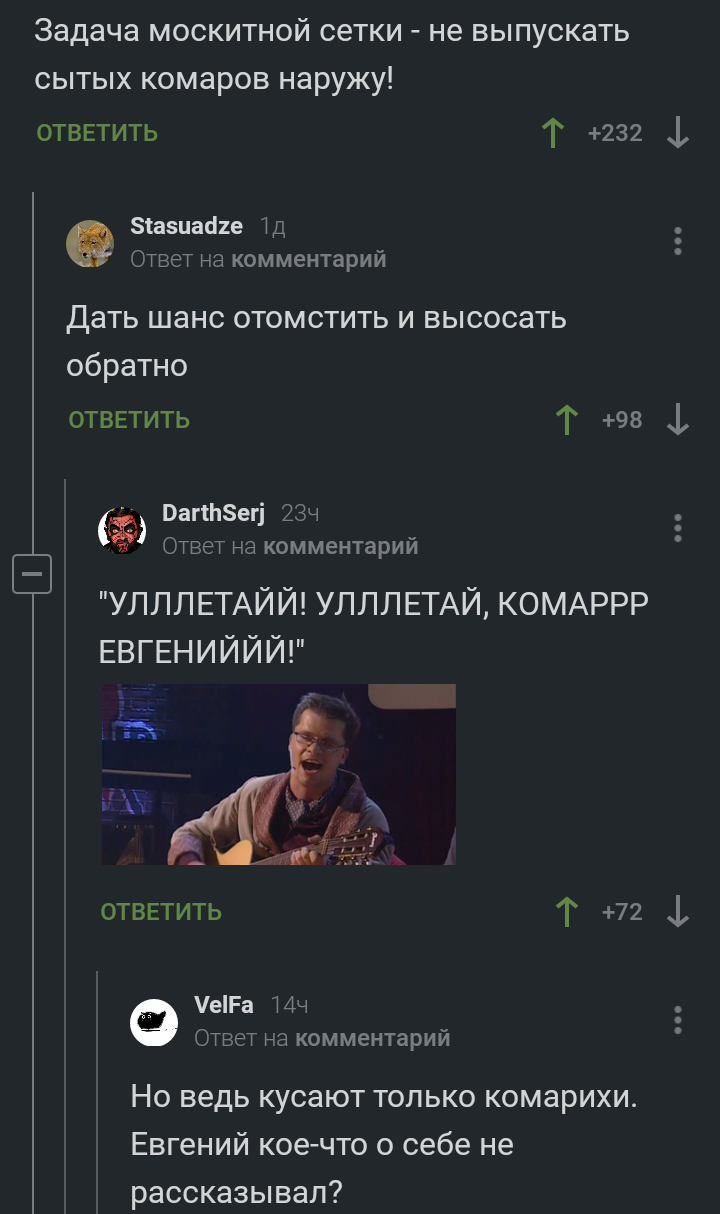Open the overflow menu on DarthSerj's comment
Viewport: 720px width, 1214px height.
point(677,528)
